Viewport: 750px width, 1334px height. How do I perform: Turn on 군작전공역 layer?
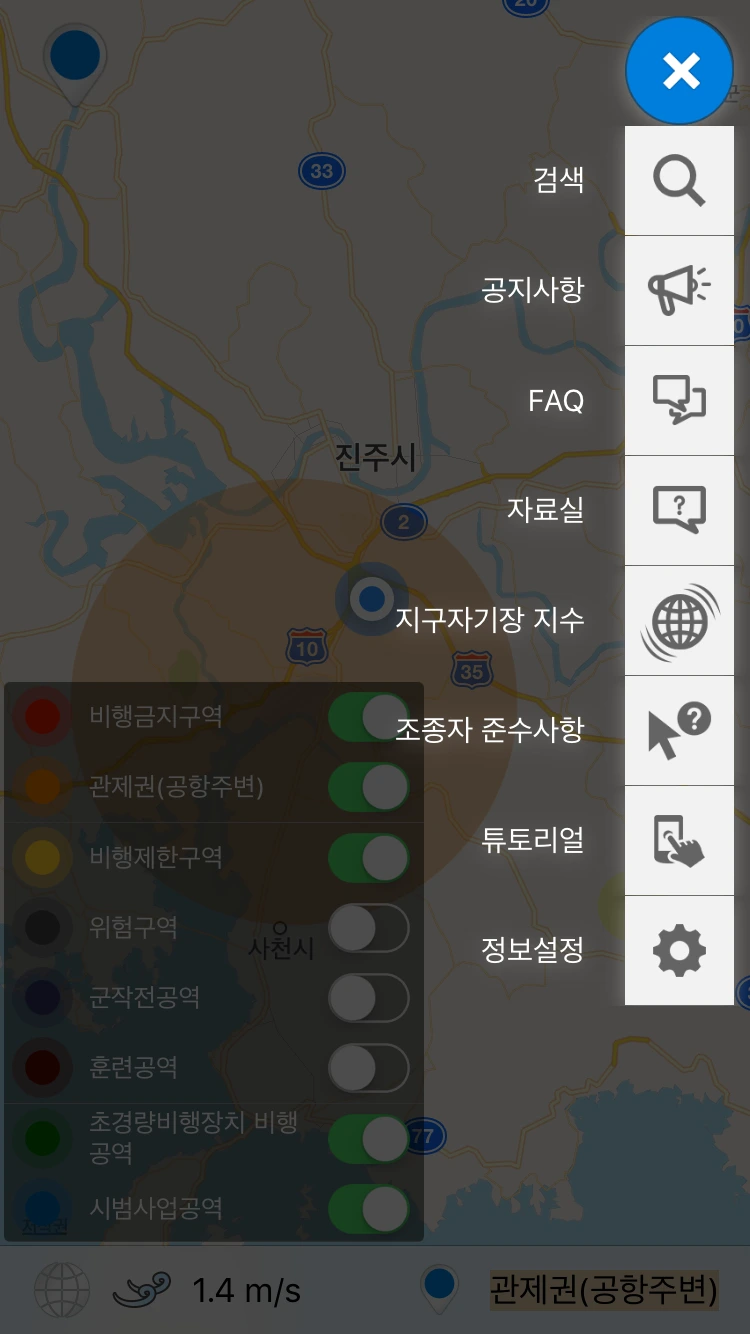click(x=369, y=998)
